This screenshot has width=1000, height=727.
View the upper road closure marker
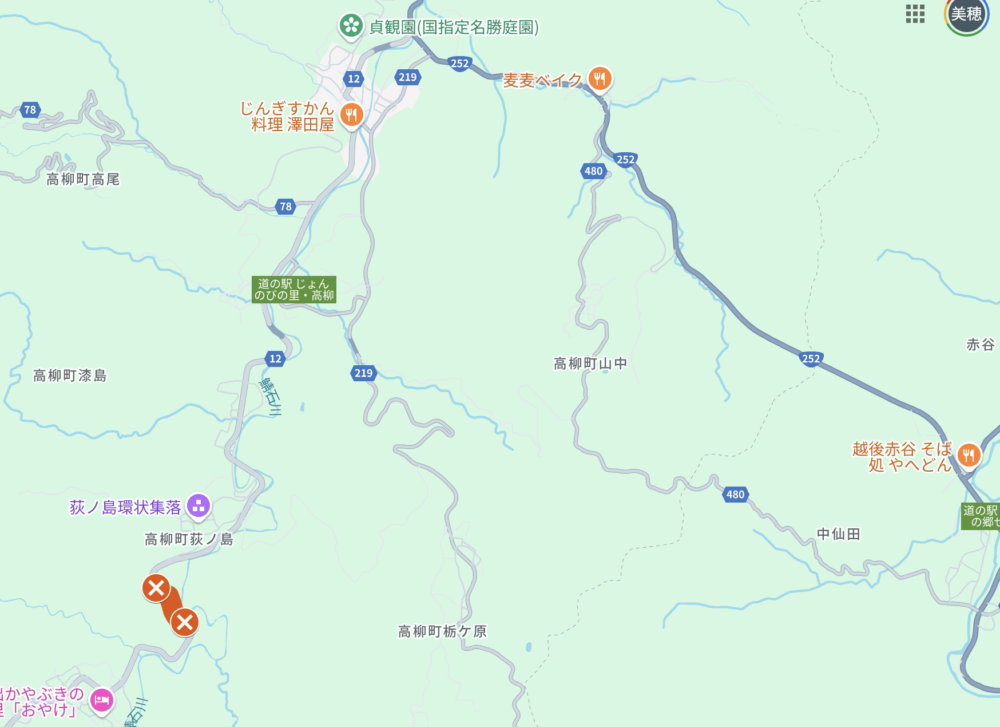(156, 588)
